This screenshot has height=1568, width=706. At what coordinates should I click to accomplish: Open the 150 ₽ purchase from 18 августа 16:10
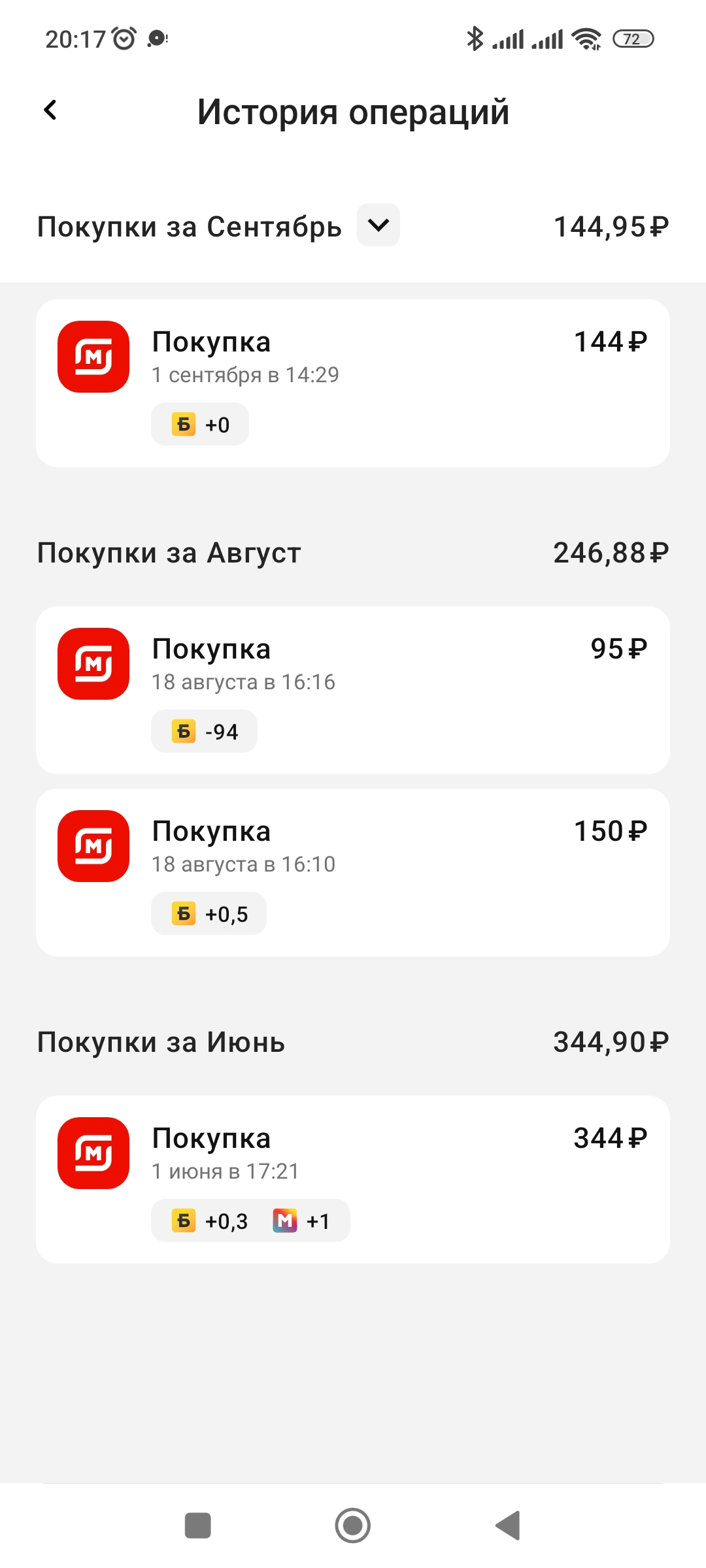(353, 872)
